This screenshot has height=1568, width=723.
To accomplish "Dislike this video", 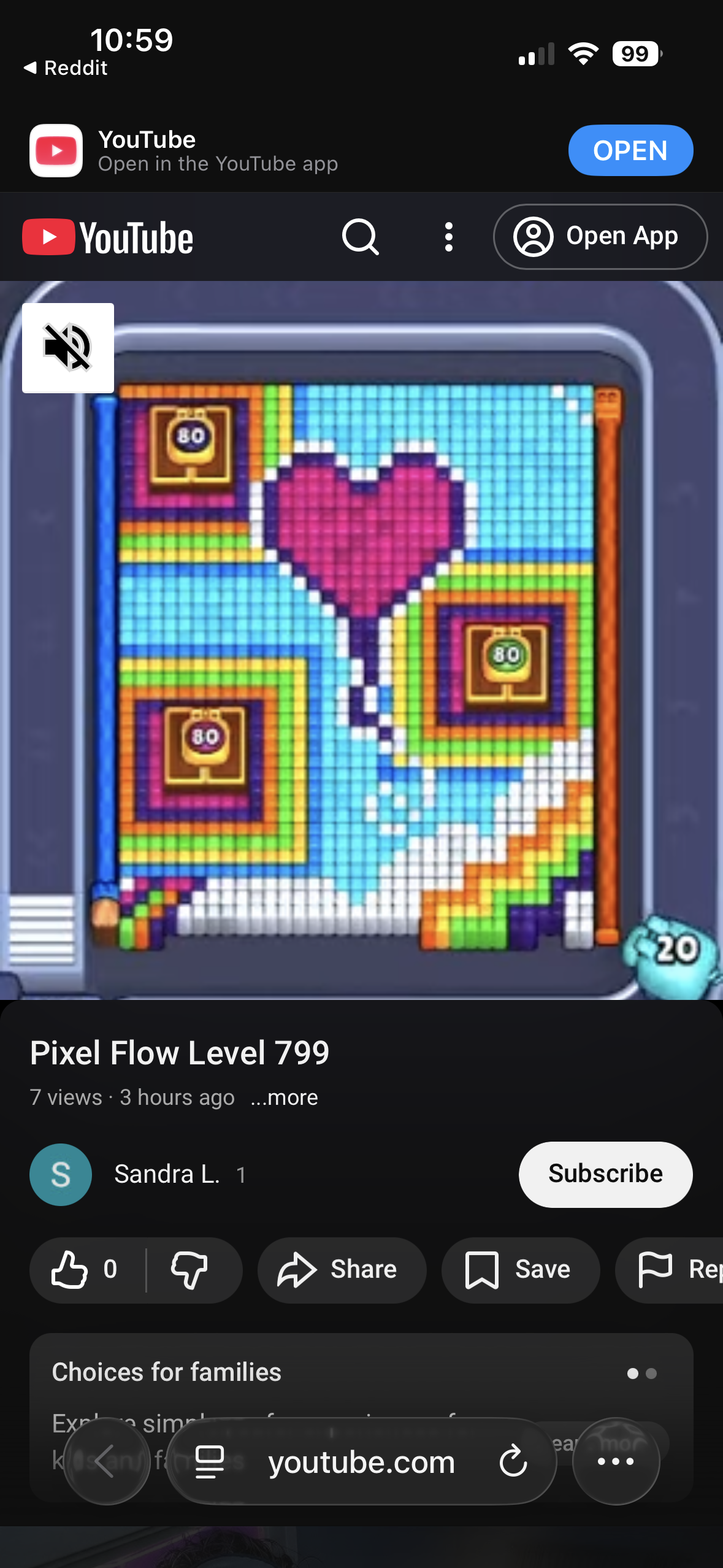I will click(x=189, y=1270).
